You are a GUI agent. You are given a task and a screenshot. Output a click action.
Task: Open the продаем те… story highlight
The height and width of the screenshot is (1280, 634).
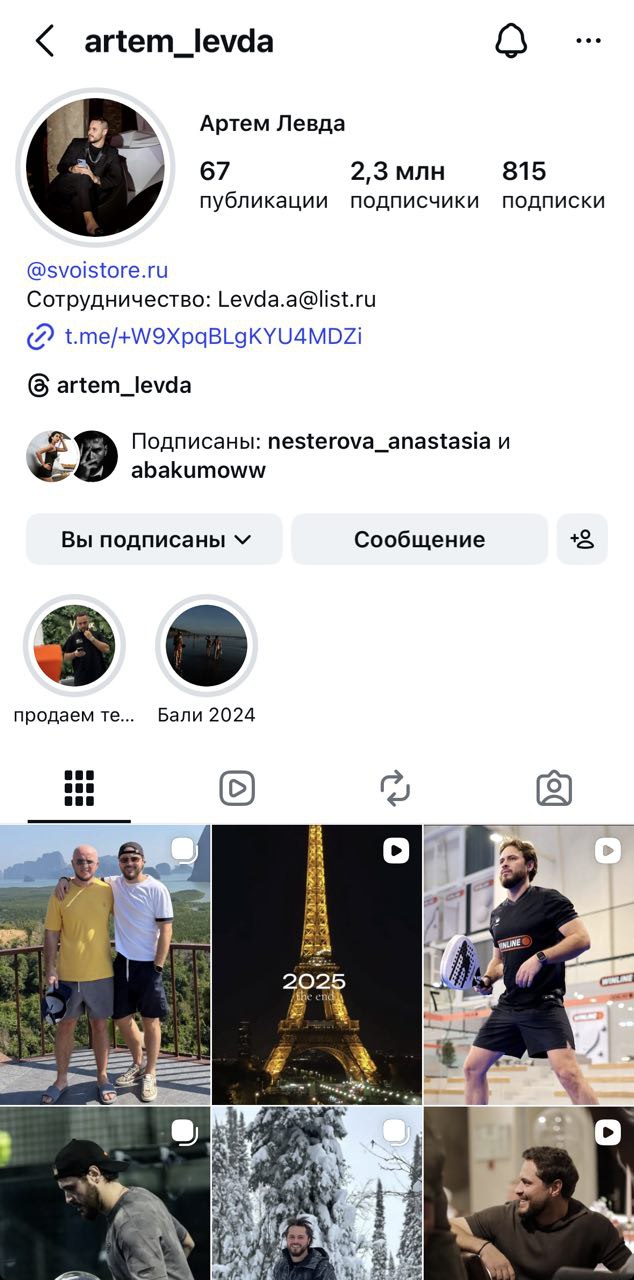click(x=74, y=645)
